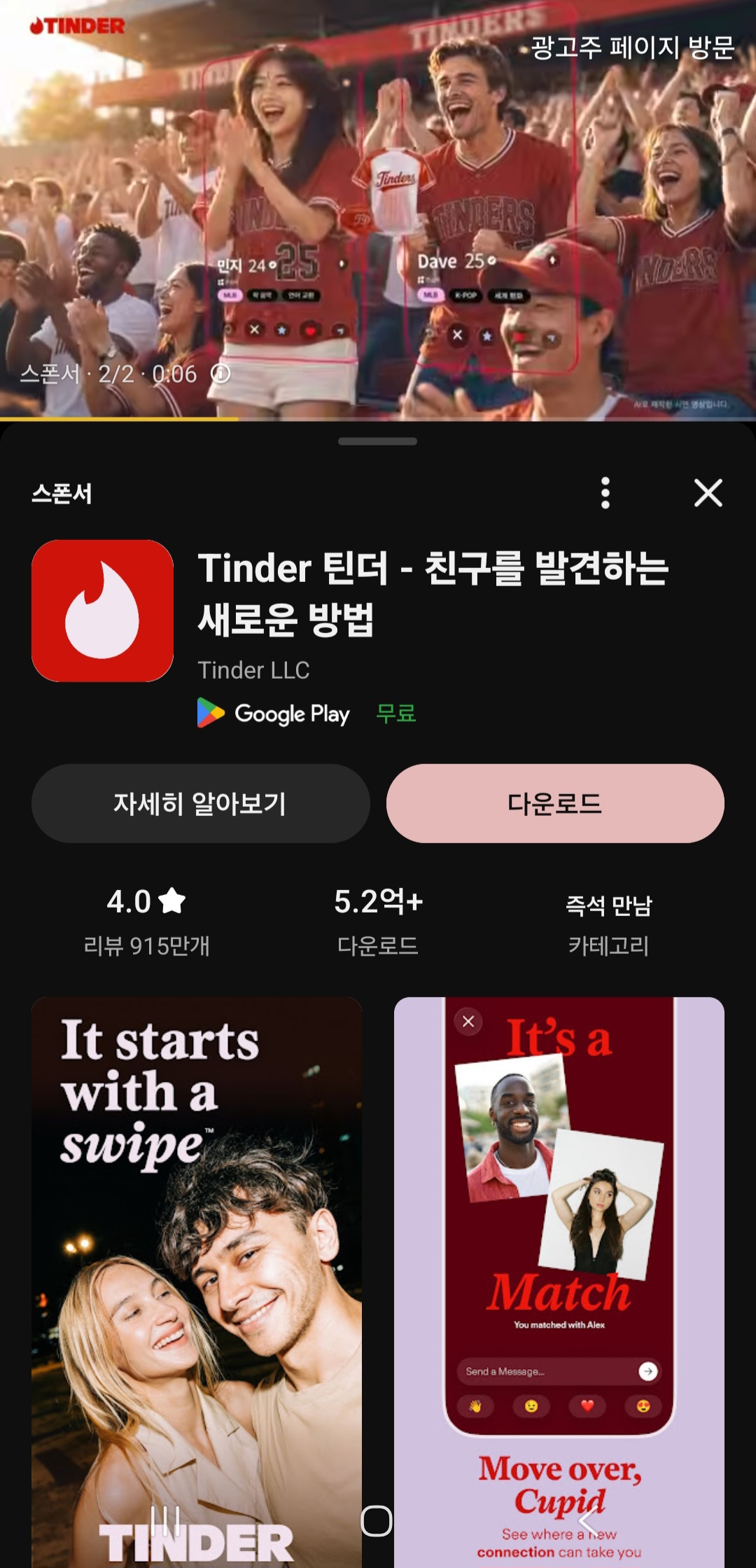Open recent apps

(x=165, y=1521)
